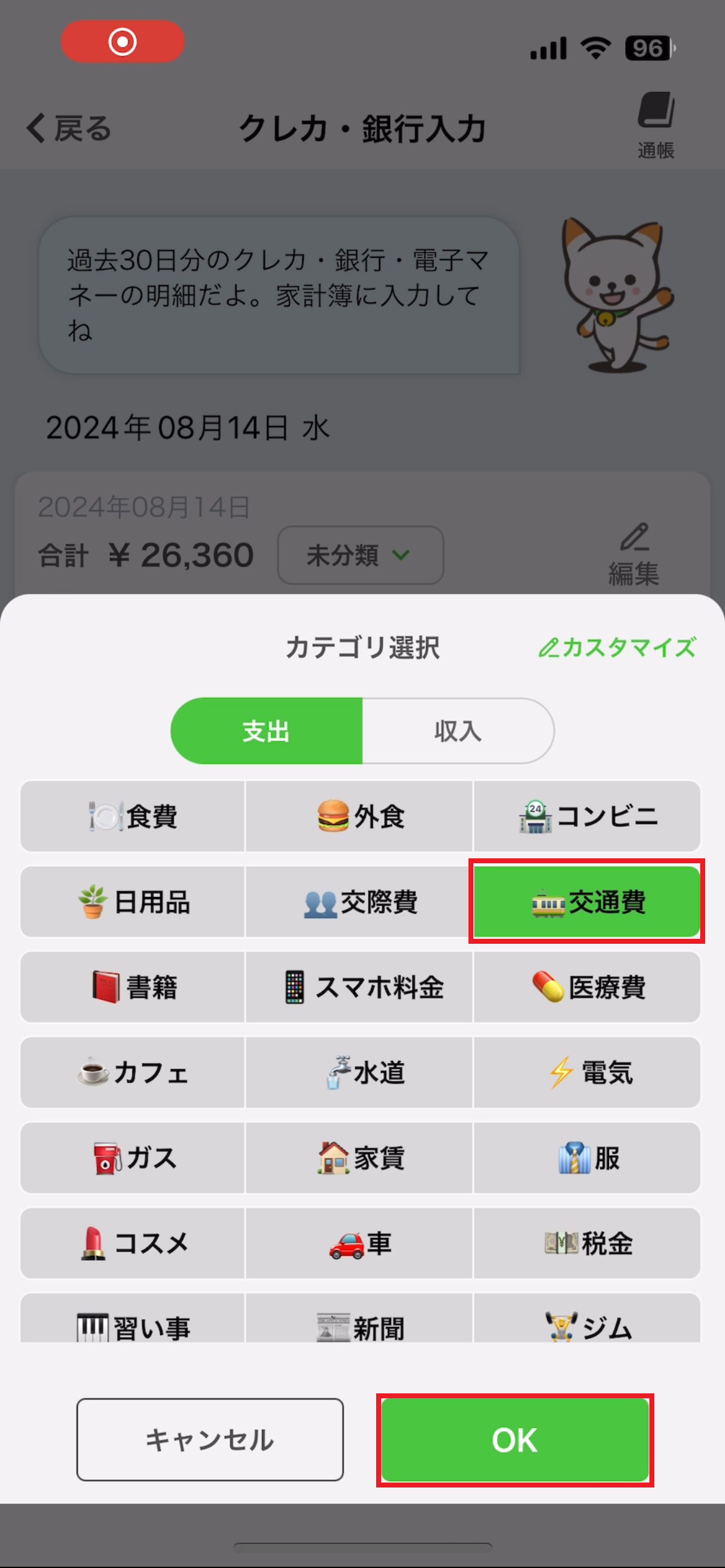Select the 書籍 category
This screenshot has height=1568, width=725.
133,987
